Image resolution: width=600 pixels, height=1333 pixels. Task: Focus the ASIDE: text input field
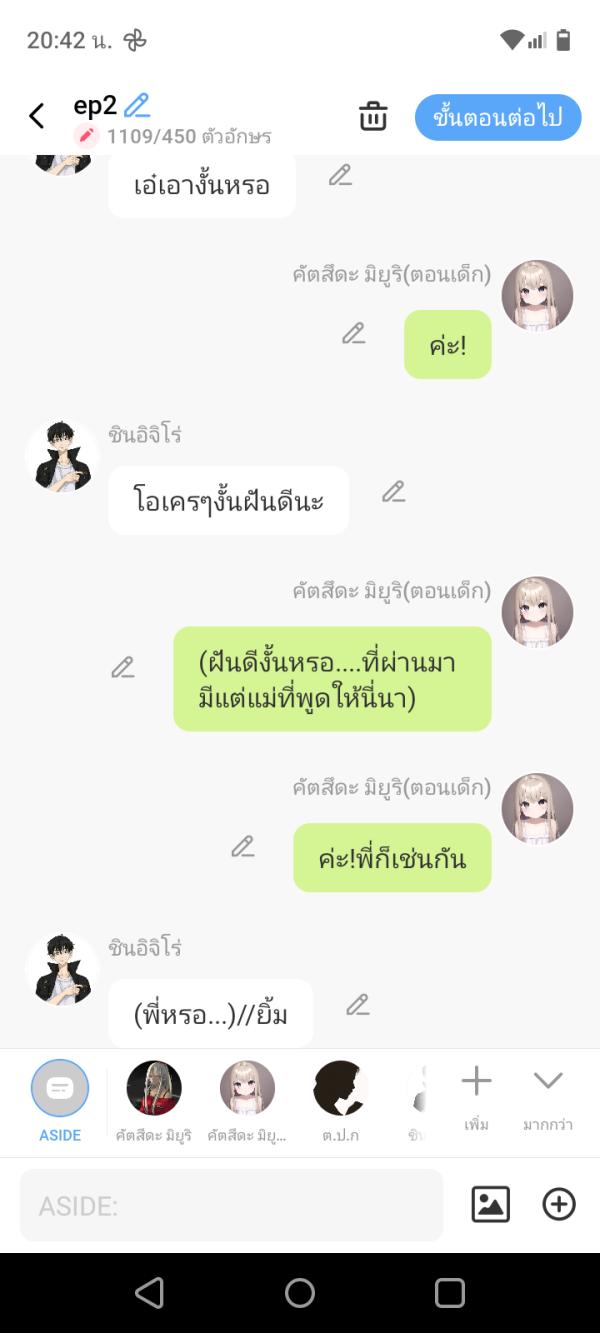(x=231, y=1205)
